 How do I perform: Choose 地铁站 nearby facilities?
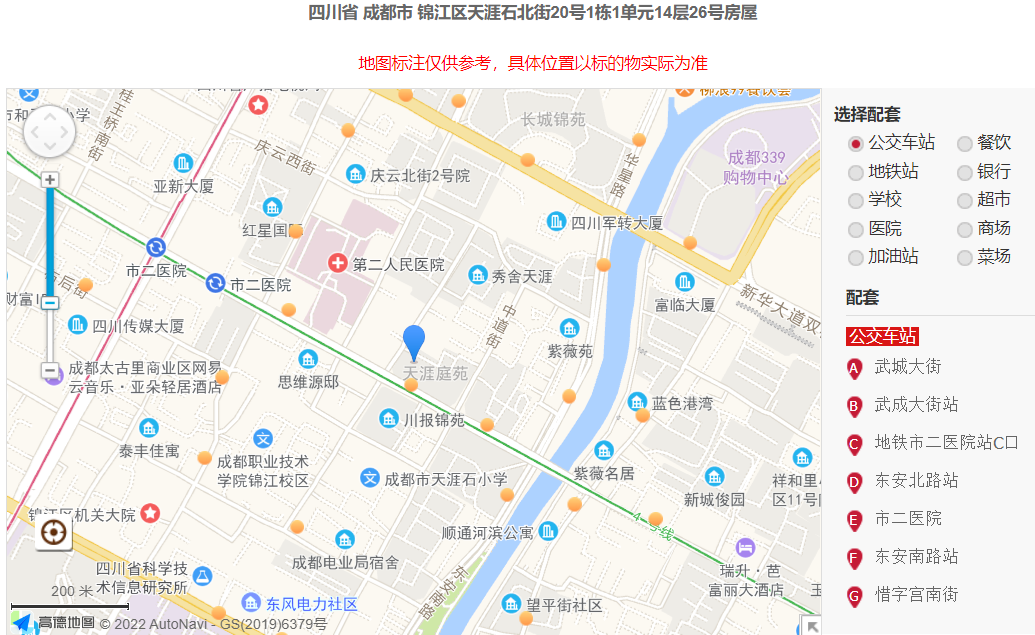(856, 173)
